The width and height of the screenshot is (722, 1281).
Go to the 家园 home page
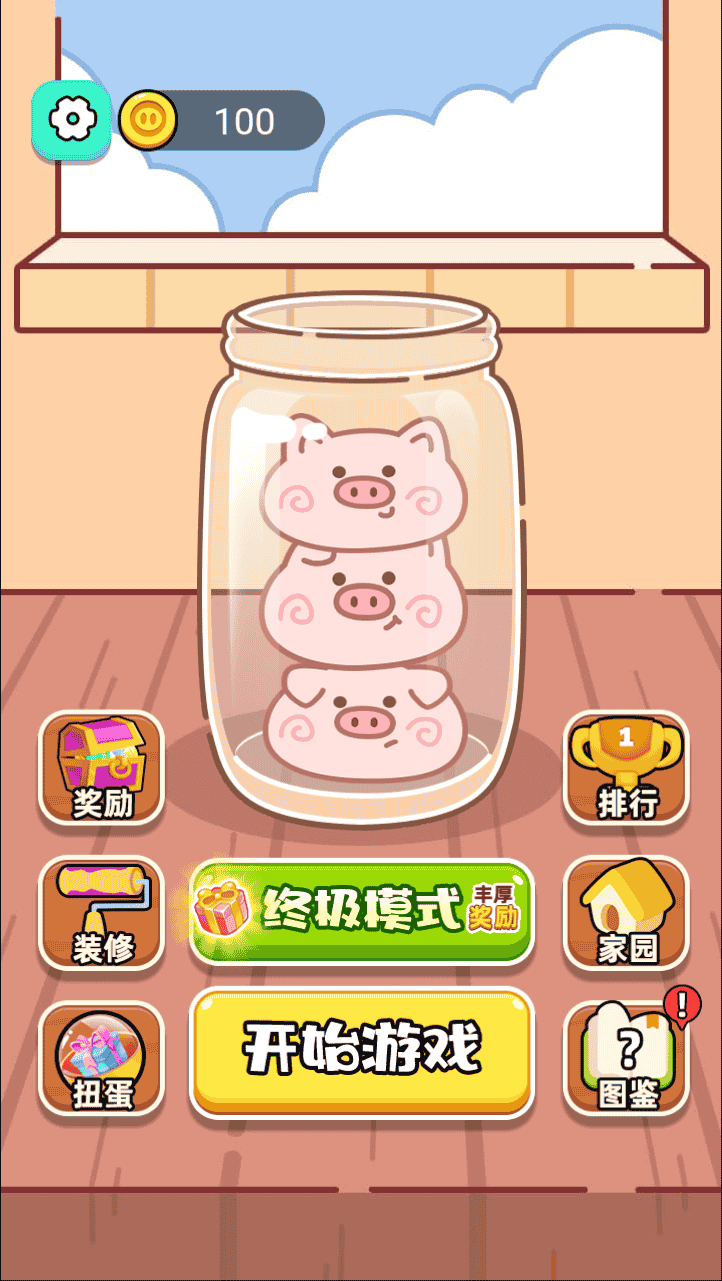tap(627, 913)
